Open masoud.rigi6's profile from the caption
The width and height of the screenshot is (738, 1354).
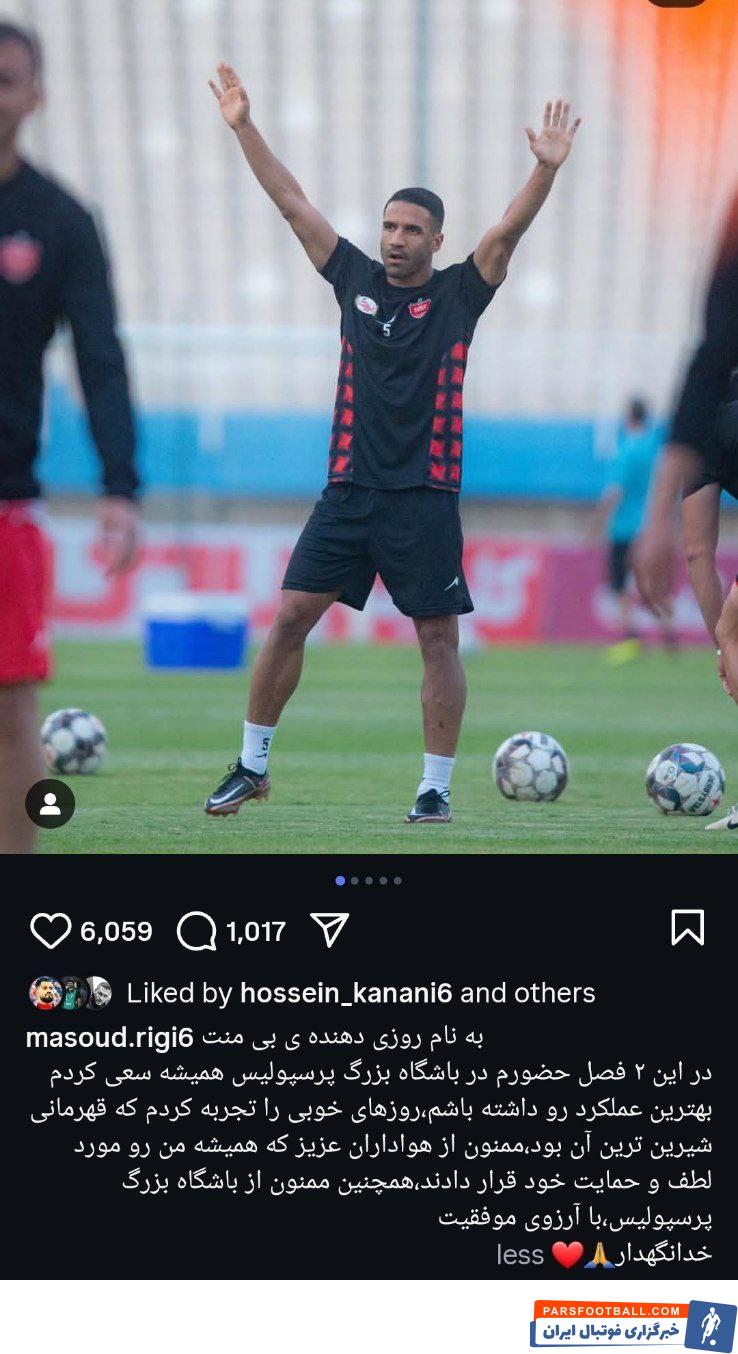coord(109,1037)
